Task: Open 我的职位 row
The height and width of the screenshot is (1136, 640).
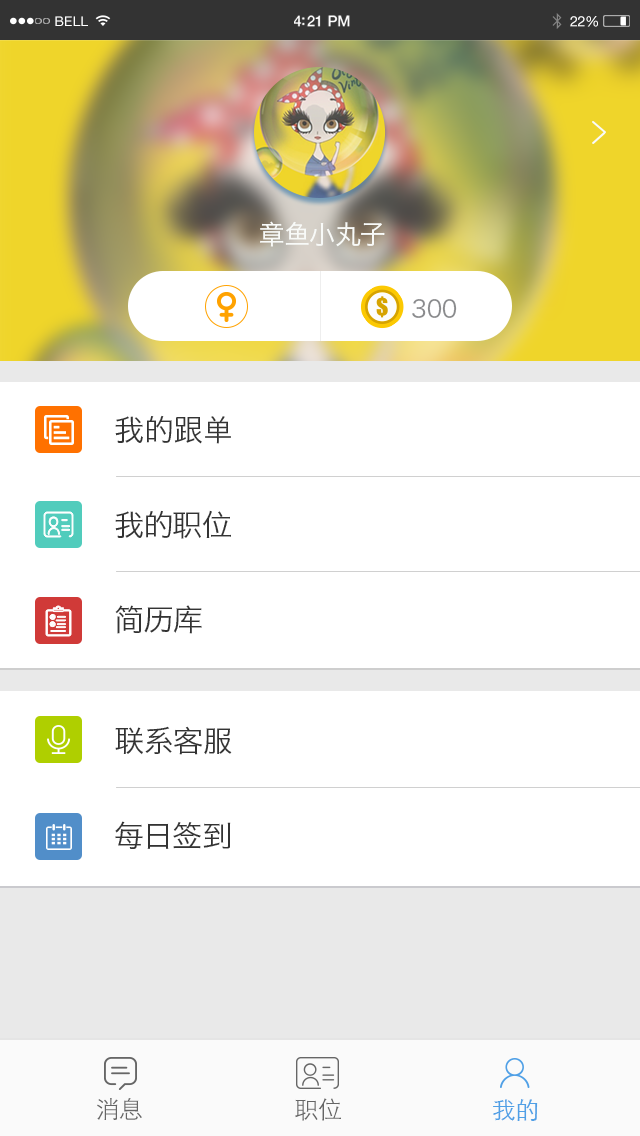Action: pos(320,525)
